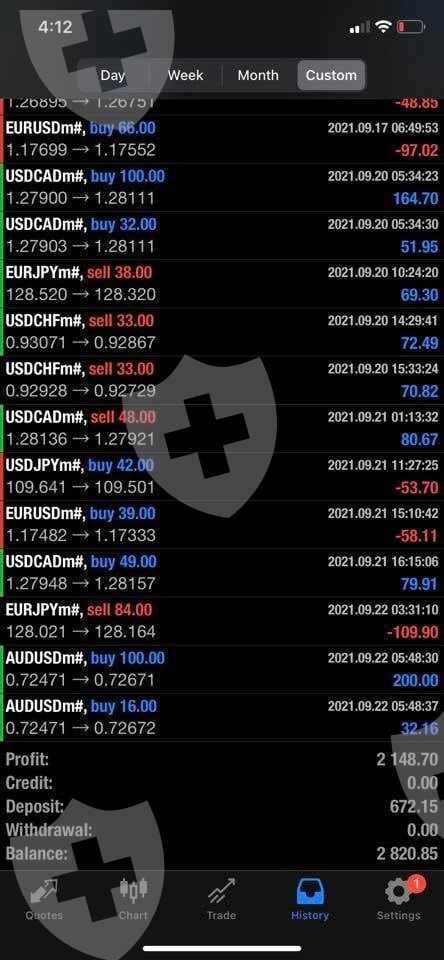Screen dimensions: 444x960
Task: Show history for the Month
Action: pos(258,76)
